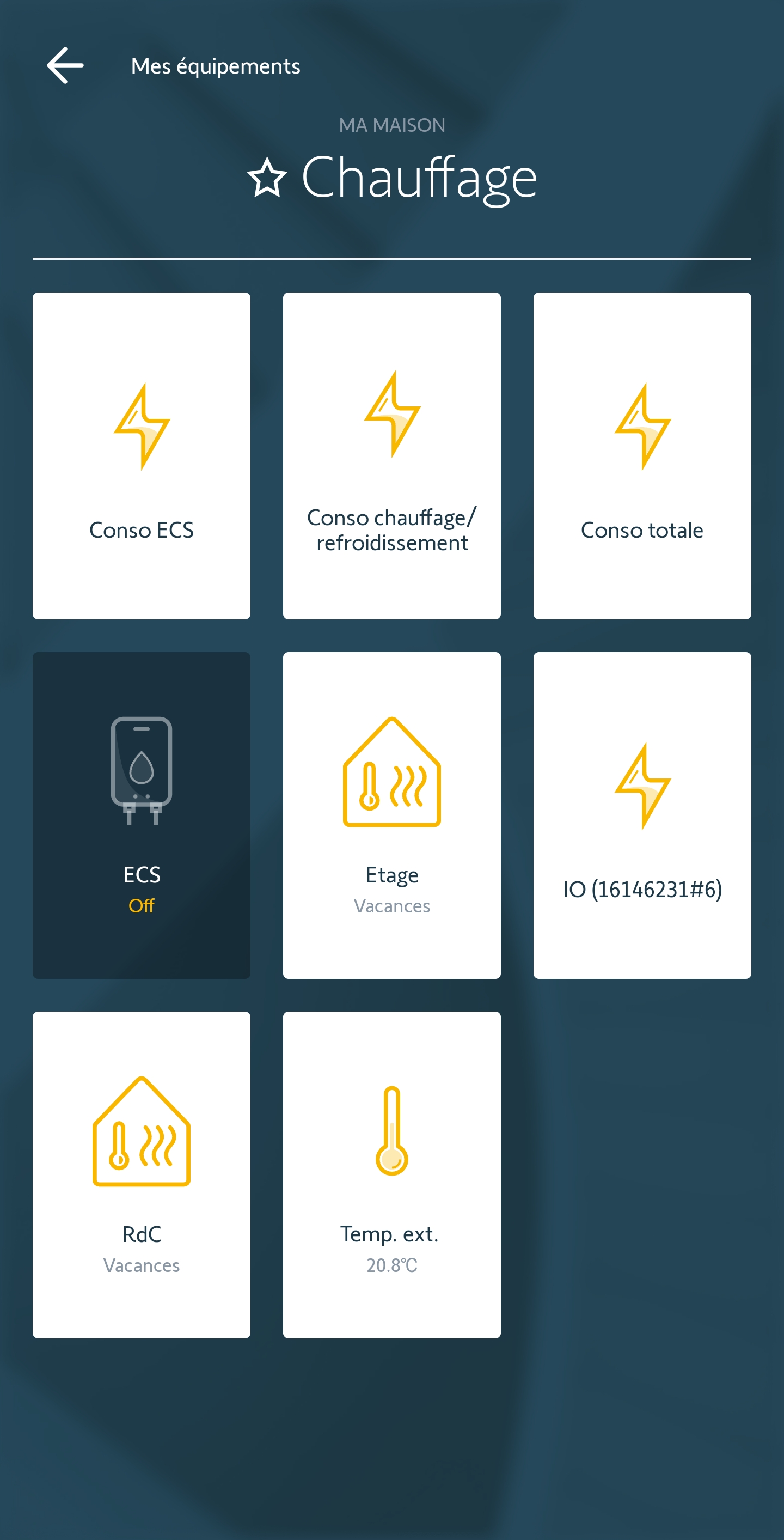Mark Chauffage as favorite with the star
Viewport: 784px width, 1540px height.
[267, 178]
